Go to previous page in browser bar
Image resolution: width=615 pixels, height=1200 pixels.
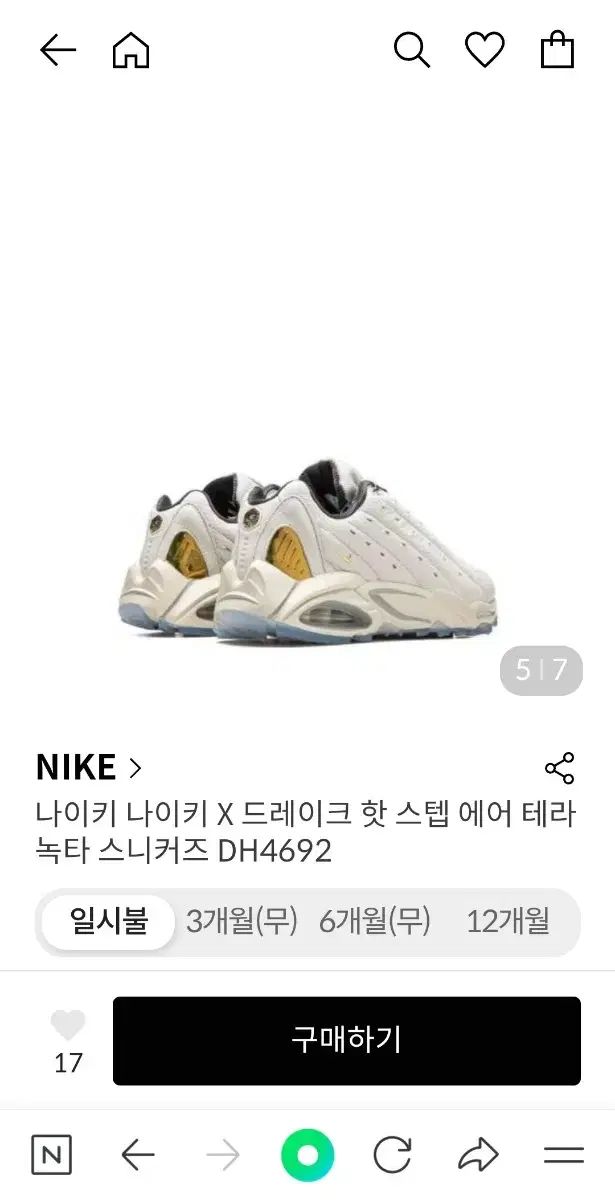tap(137, 1156)
